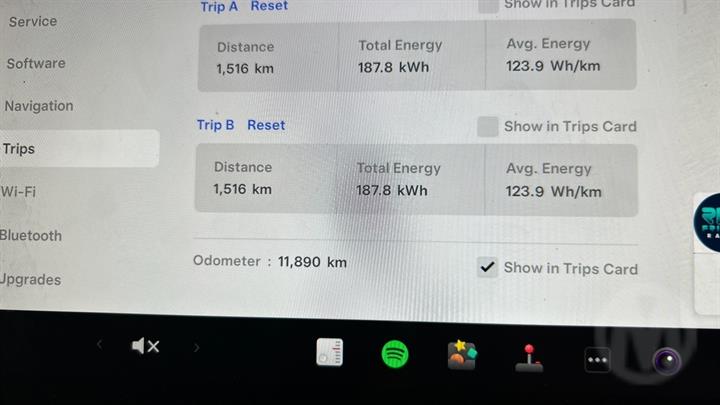Go to Navigation settings

click(39, 106)
